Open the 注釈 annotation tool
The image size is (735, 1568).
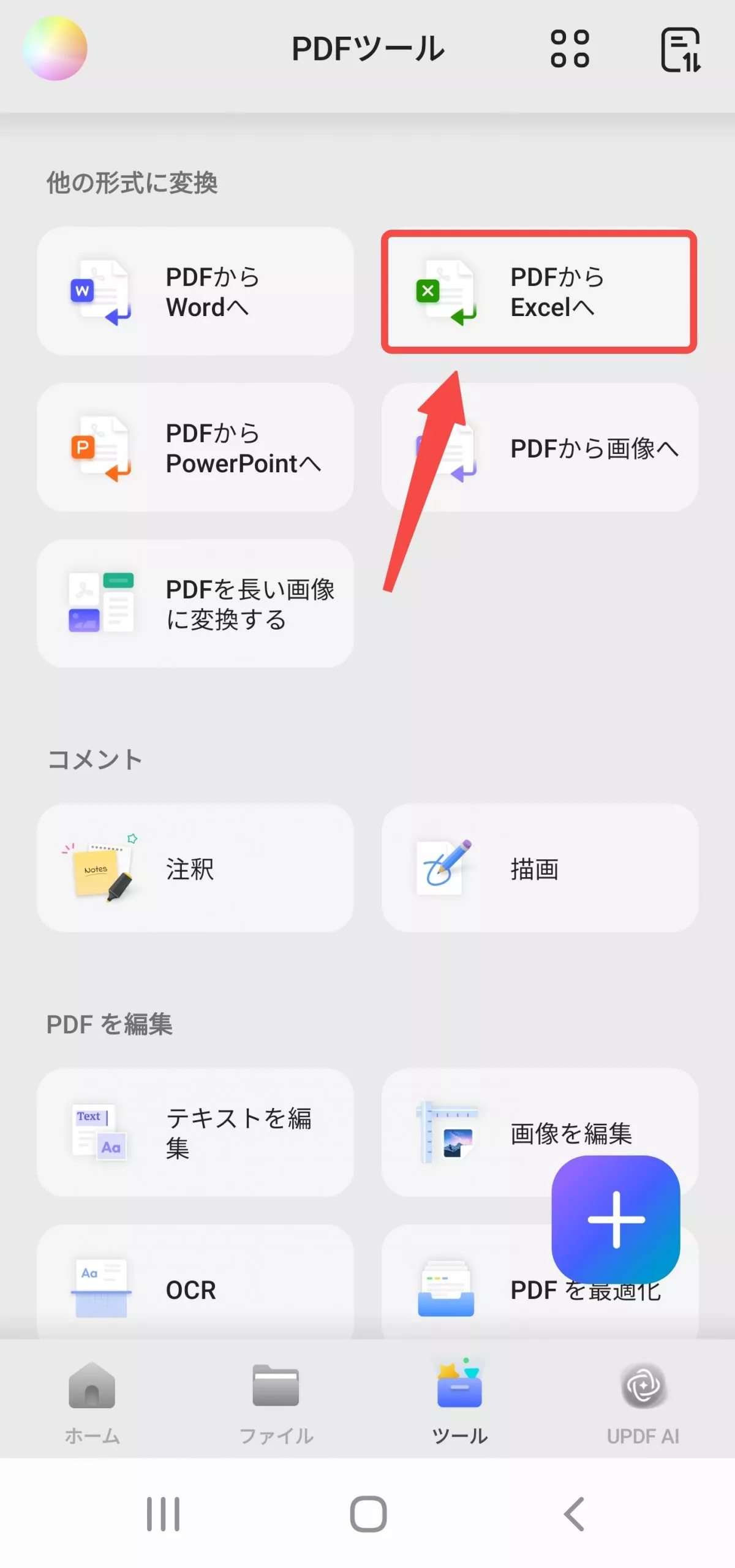pyautogui.click(x=195, y=869)
